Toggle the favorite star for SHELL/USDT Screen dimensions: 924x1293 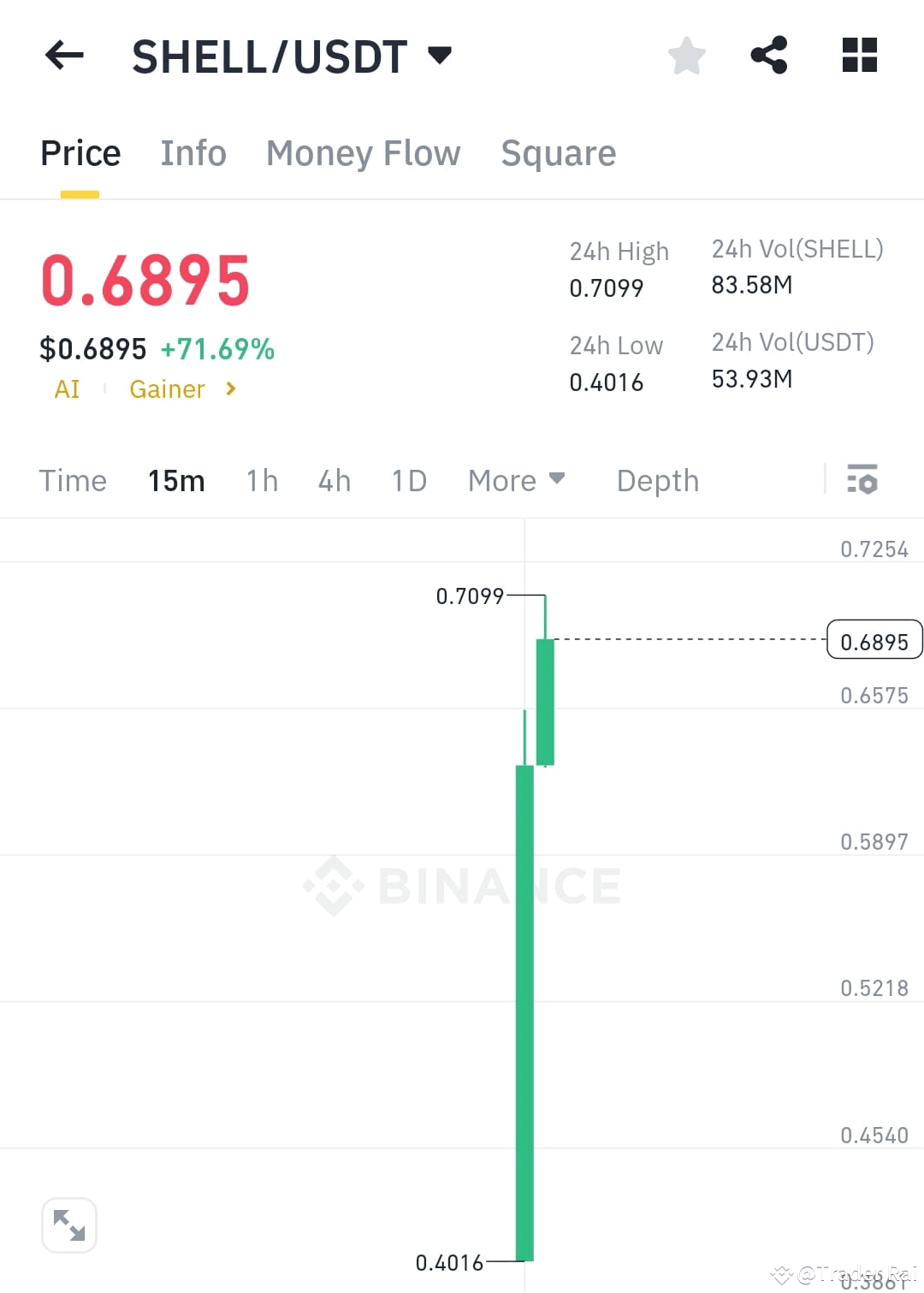point(686,55)
